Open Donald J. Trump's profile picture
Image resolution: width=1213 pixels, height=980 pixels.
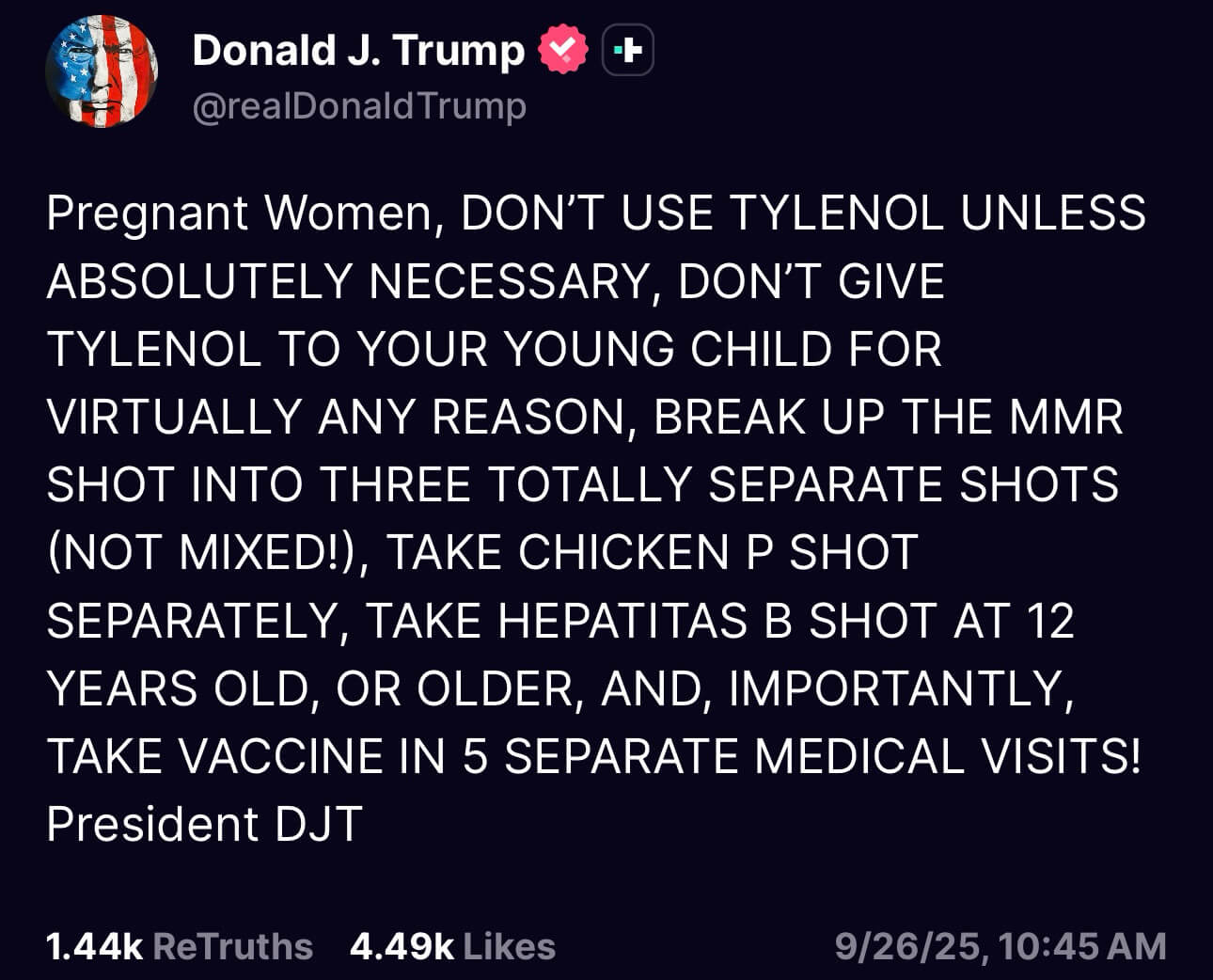pyautogui.click(x=102, y=71)
